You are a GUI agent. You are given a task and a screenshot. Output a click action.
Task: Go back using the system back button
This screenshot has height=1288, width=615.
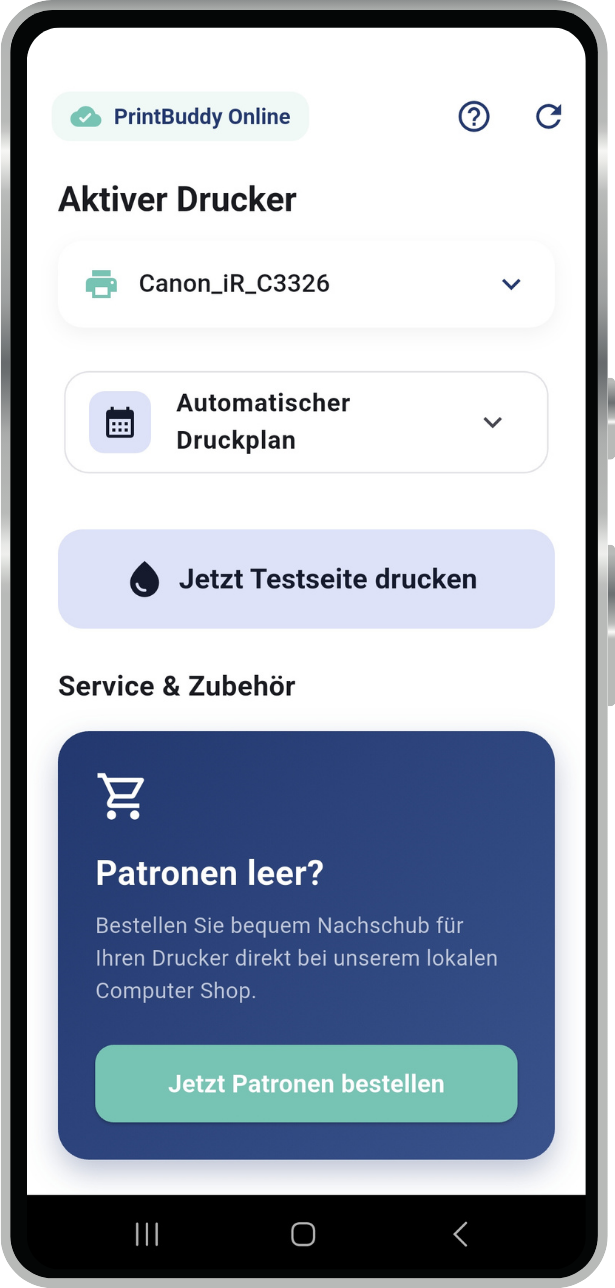pos(460,1235)
